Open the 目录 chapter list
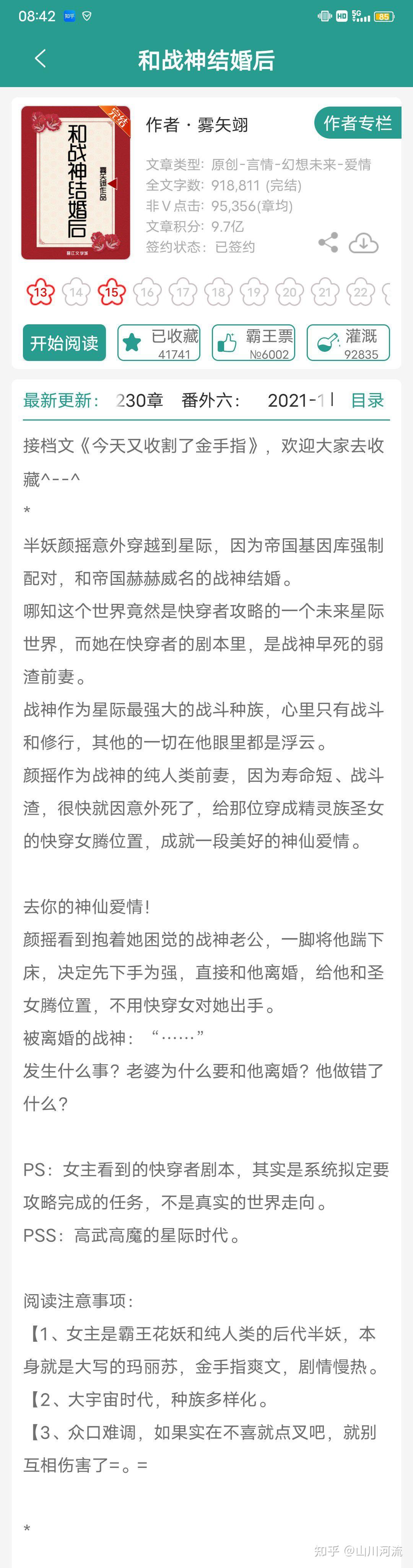This screenshot has width=413, height=1568. [367, 401]
